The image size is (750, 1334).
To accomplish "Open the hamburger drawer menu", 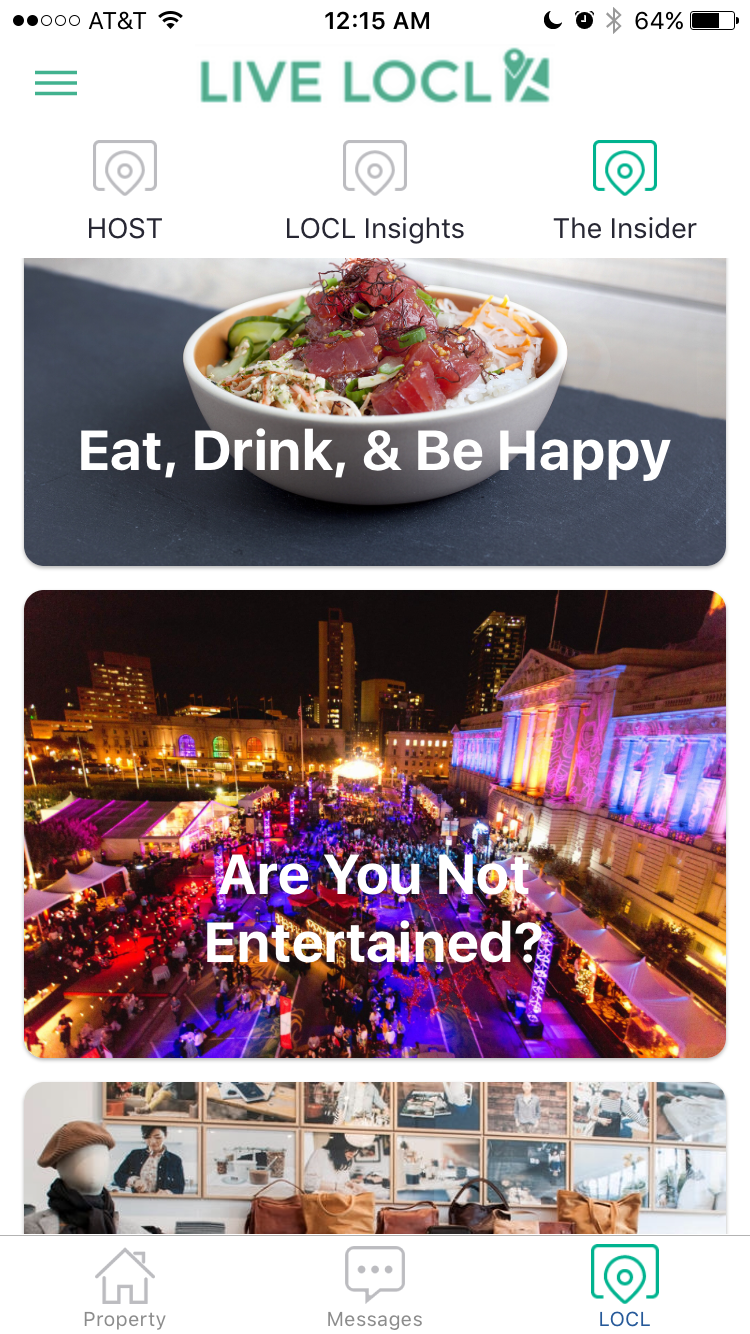I will click(x=56, y=83).
